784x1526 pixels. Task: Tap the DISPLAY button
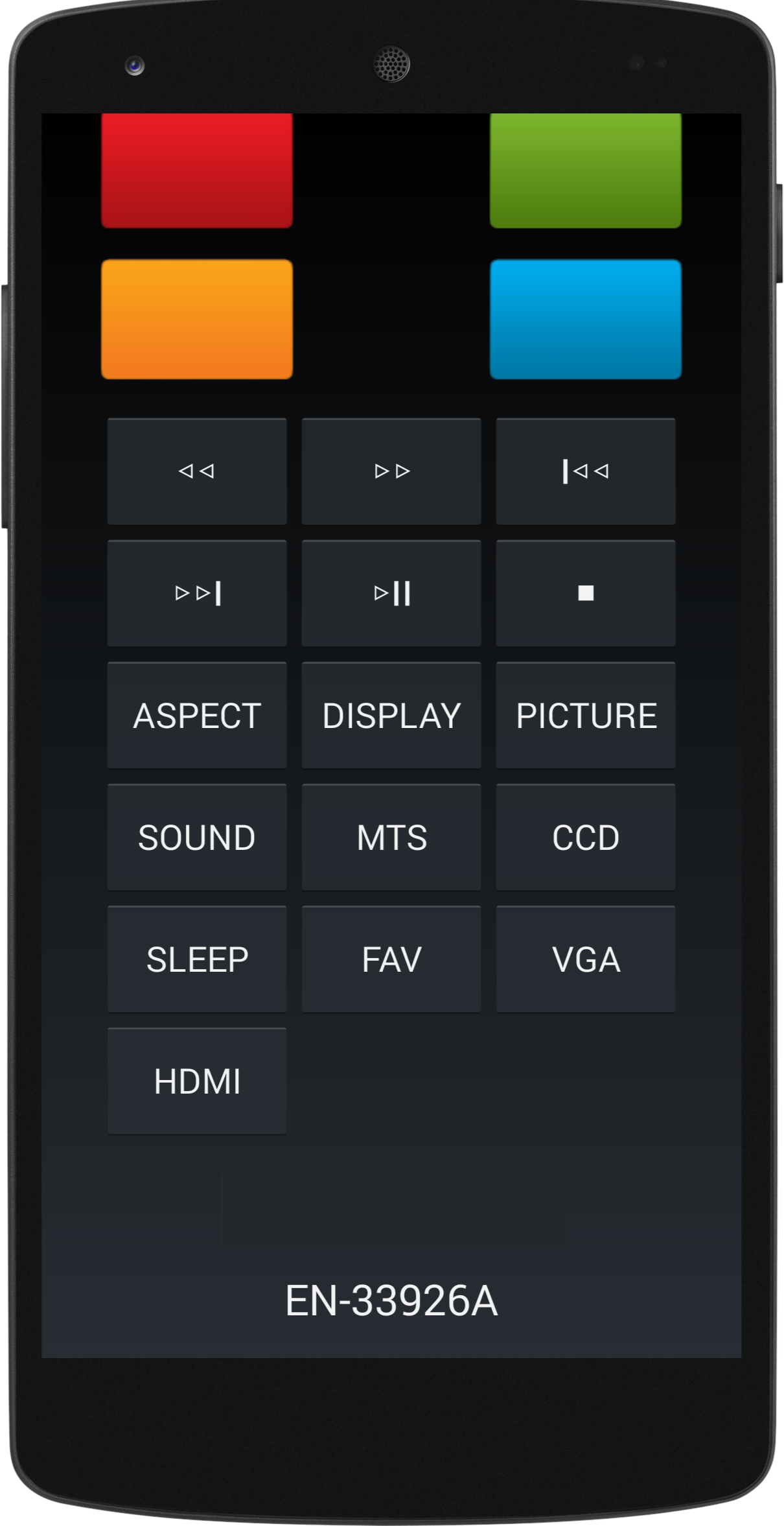point(391,715)
